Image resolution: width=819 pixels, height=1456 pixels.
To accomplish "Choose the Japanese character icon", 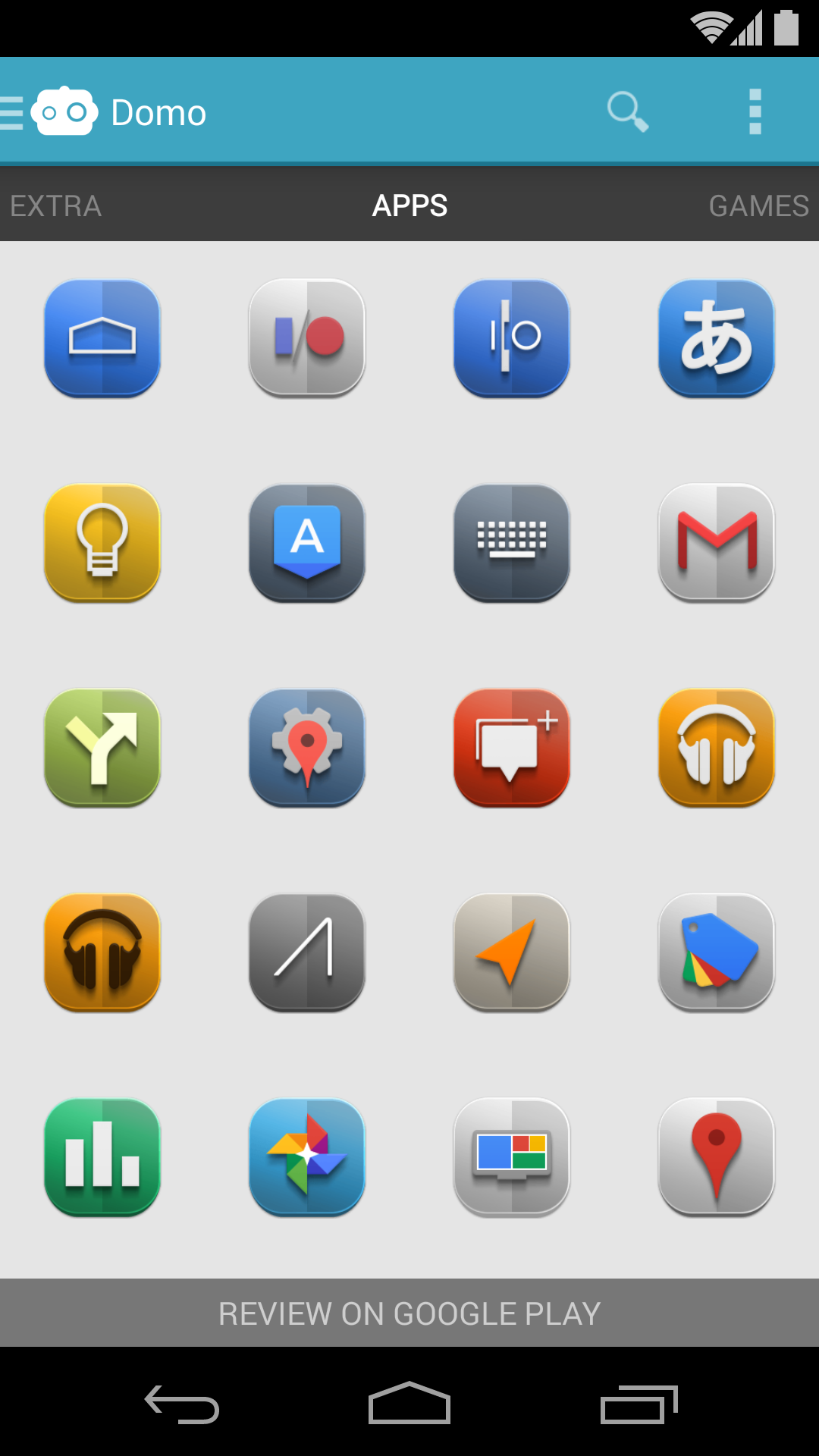I will pos(717,337).
